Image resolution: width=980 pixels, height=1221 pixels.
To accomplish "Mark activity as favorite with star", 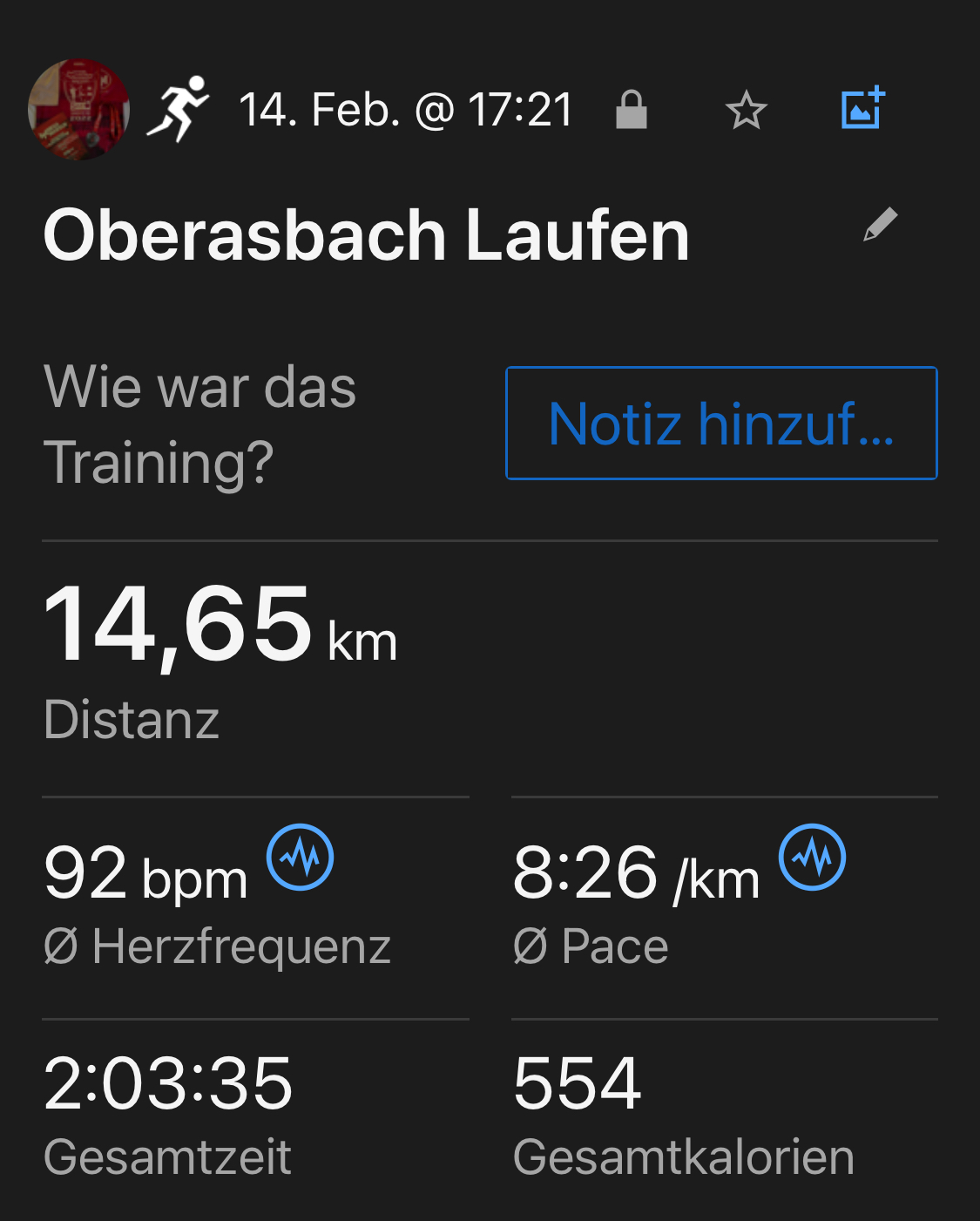I will coord(746,111).
